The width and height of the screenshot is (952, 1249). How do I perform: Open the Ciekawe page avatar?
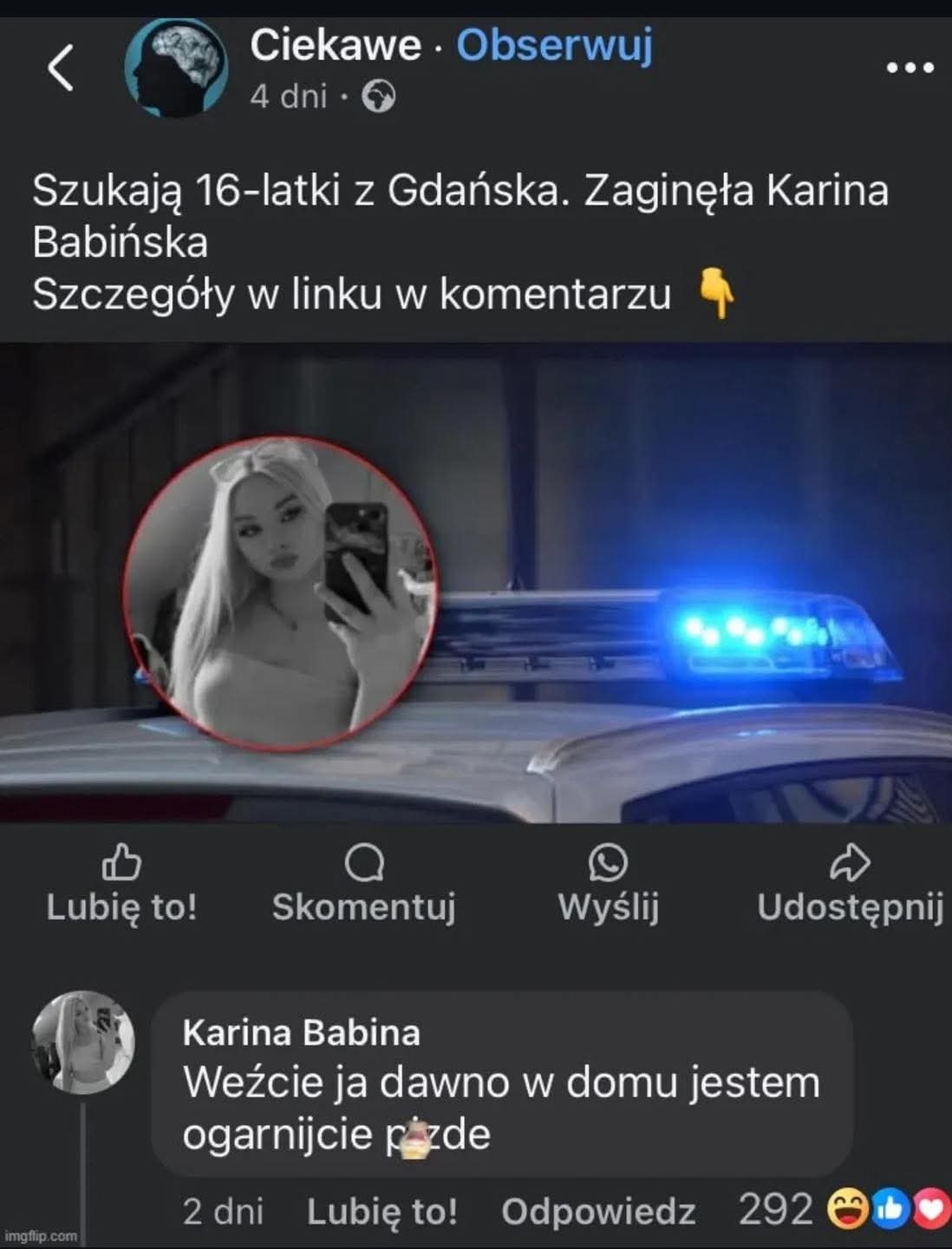point(176,68)
